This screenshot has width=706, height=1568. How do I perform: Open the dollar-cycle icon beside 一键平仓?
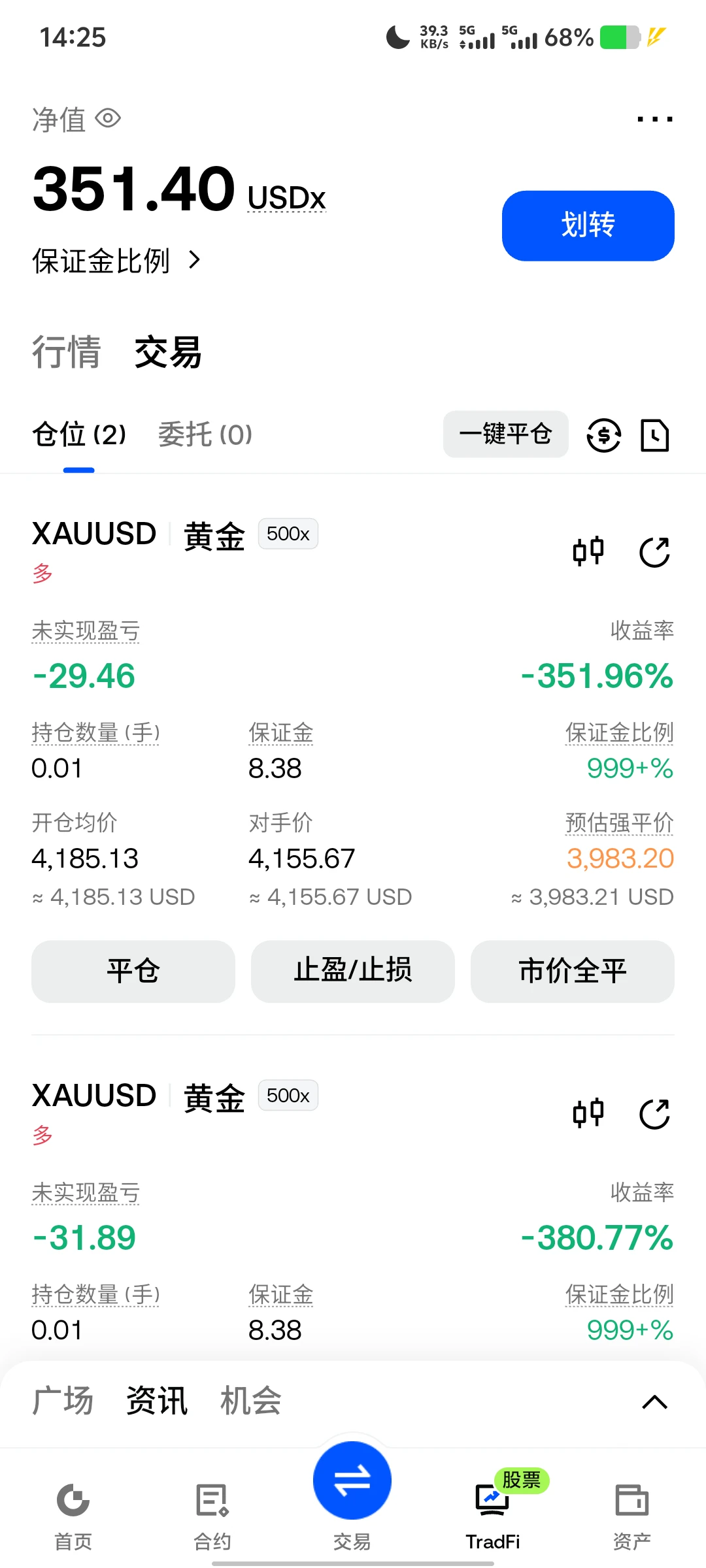[x=604, y=435]
